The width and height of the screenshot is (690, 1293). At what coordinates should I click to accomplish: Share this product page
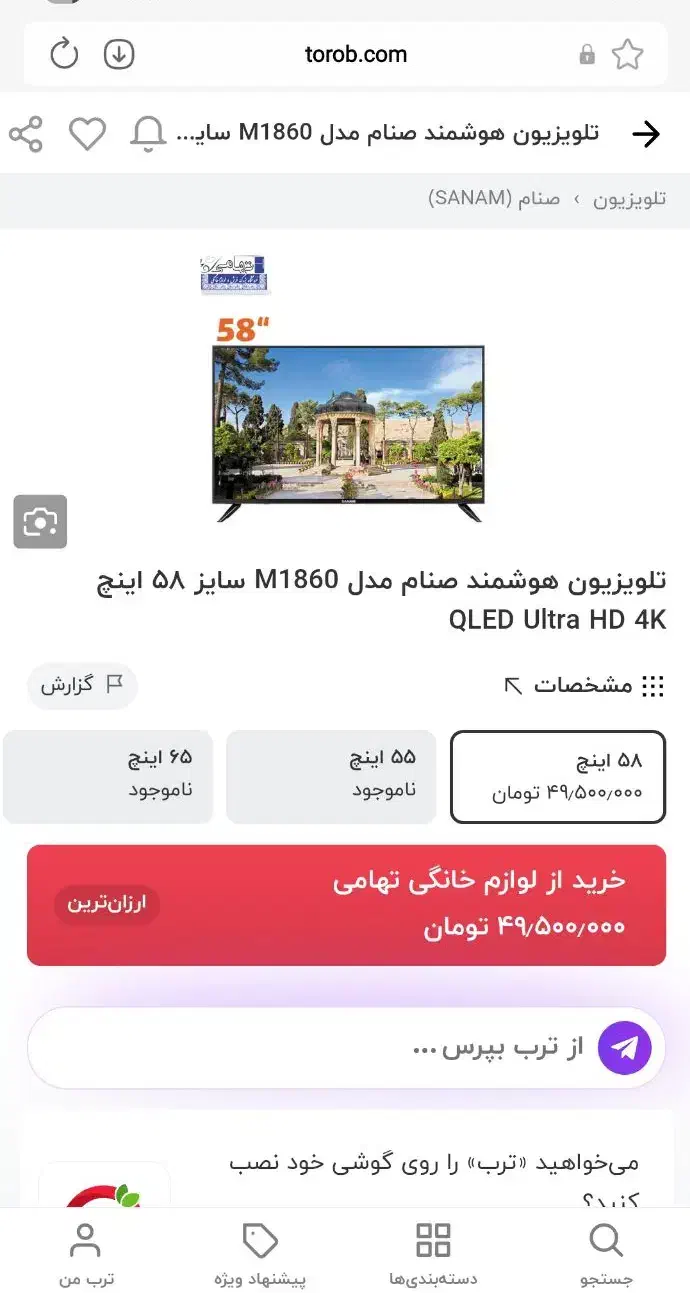coord(26,134)
